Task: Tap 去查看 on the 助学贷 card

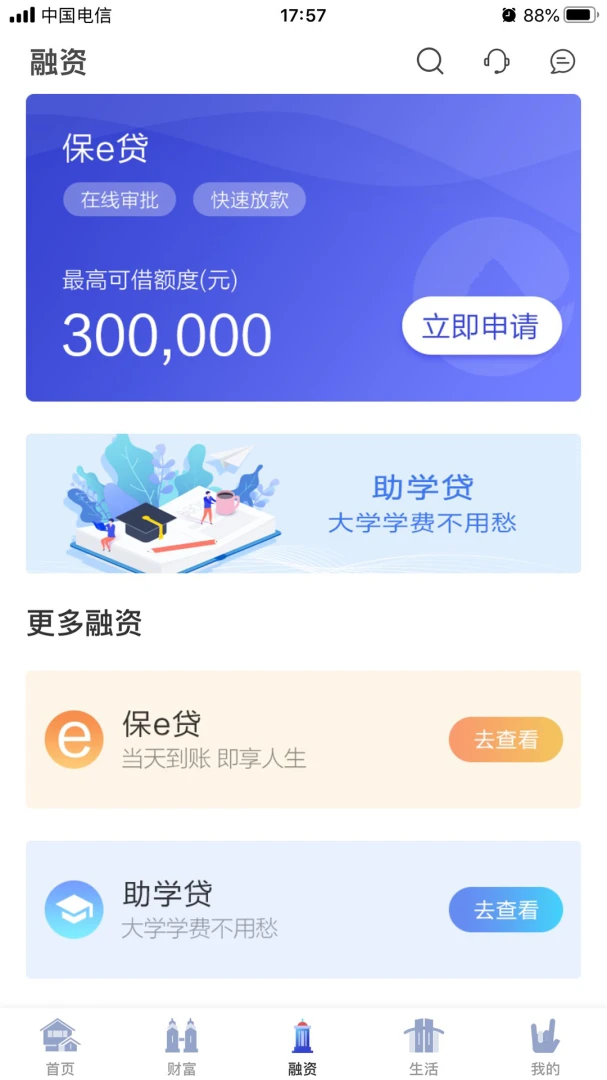Action: (506, 910)
